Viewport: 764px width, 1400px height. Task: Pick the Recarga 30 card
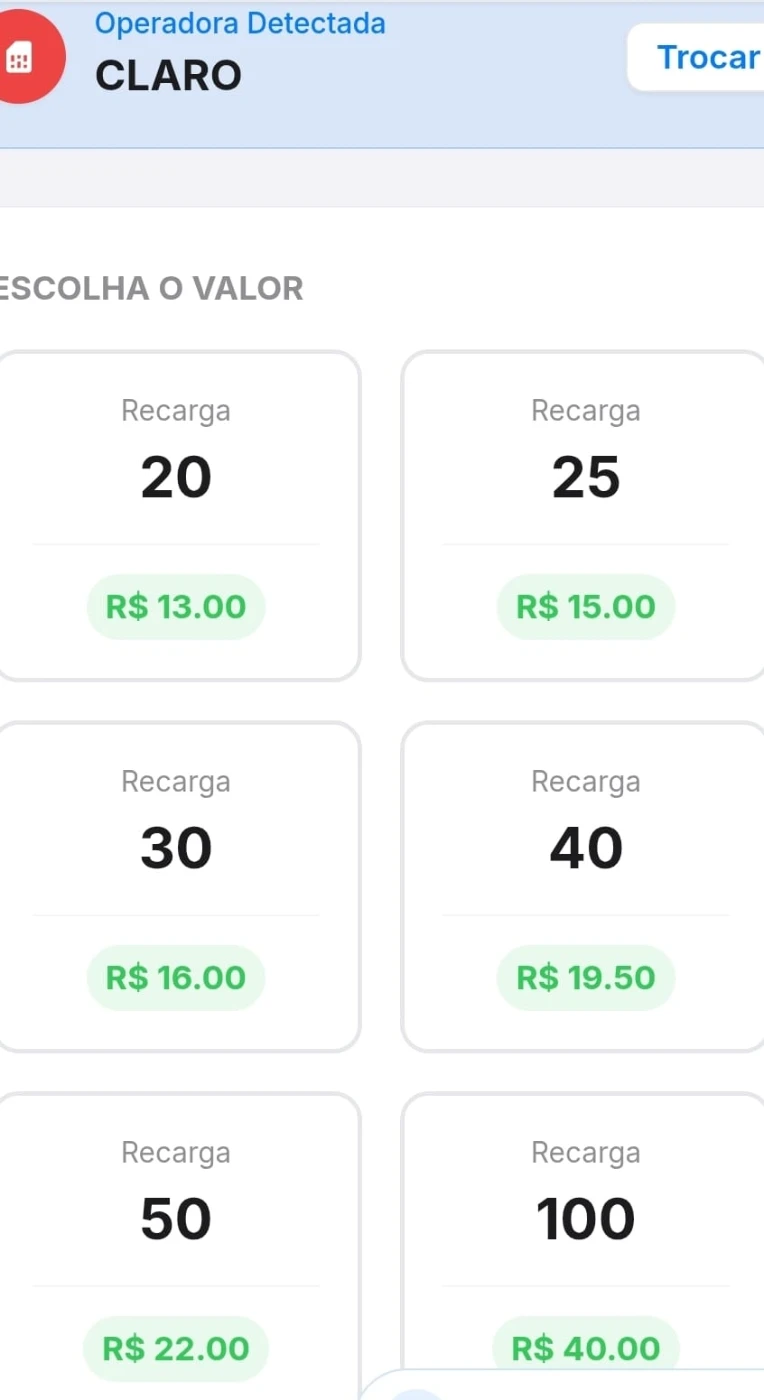(x=176, y=886)
